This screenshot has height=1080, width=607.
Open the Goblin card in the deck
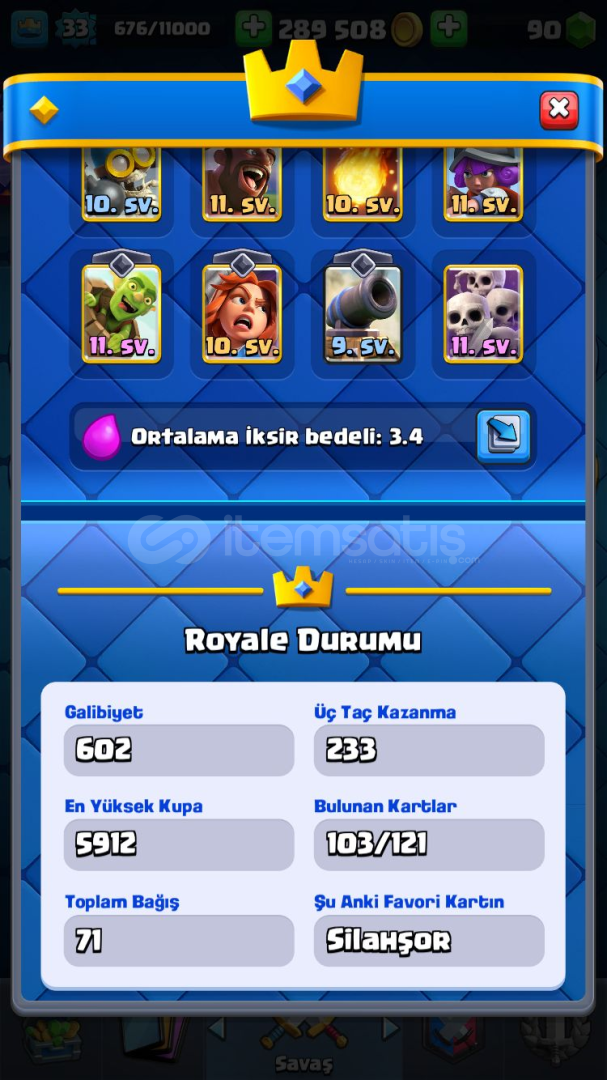(x=121, y=313)
